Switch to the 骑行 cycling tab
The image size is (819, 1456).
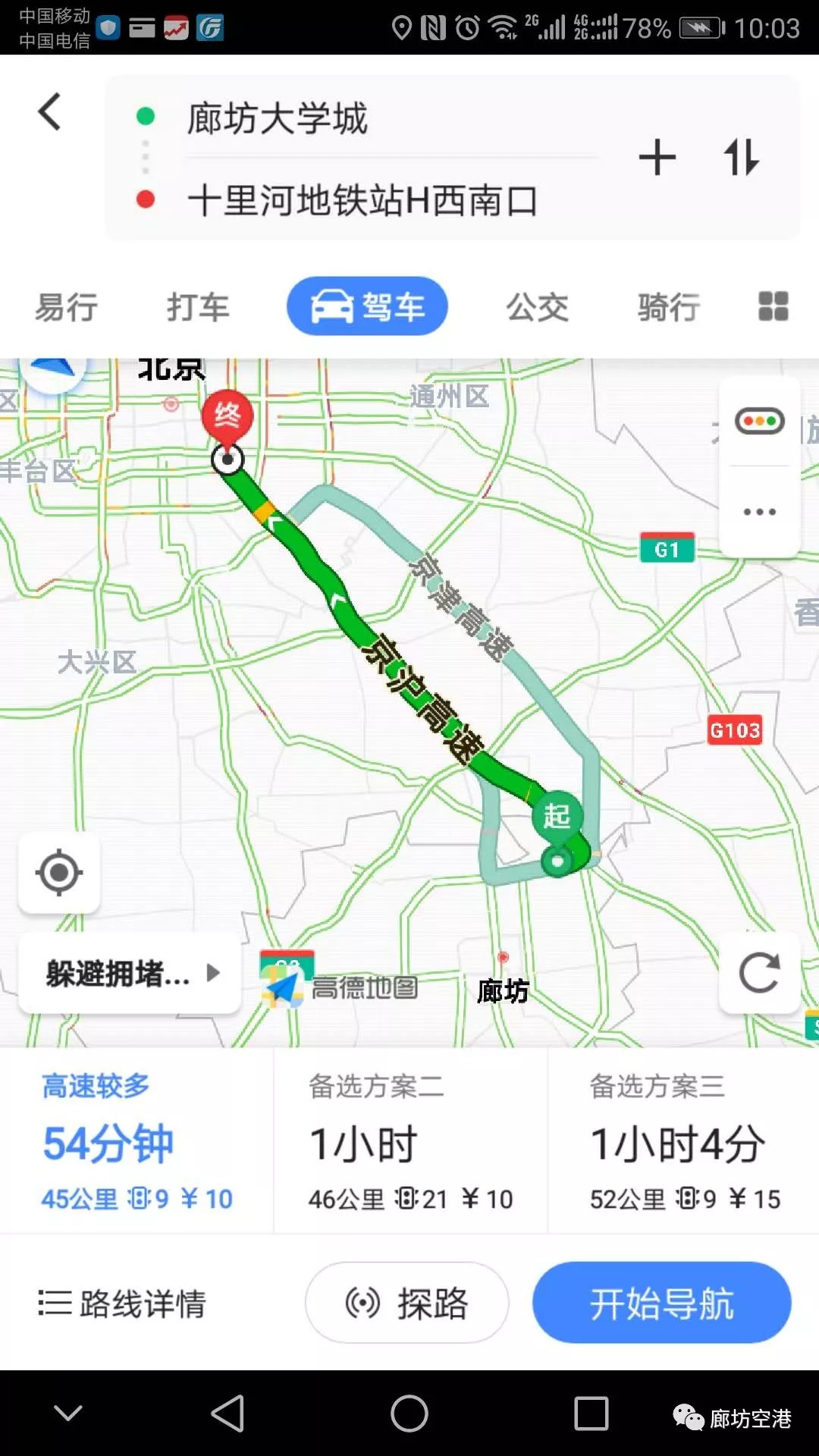click(x=668, y=308)
